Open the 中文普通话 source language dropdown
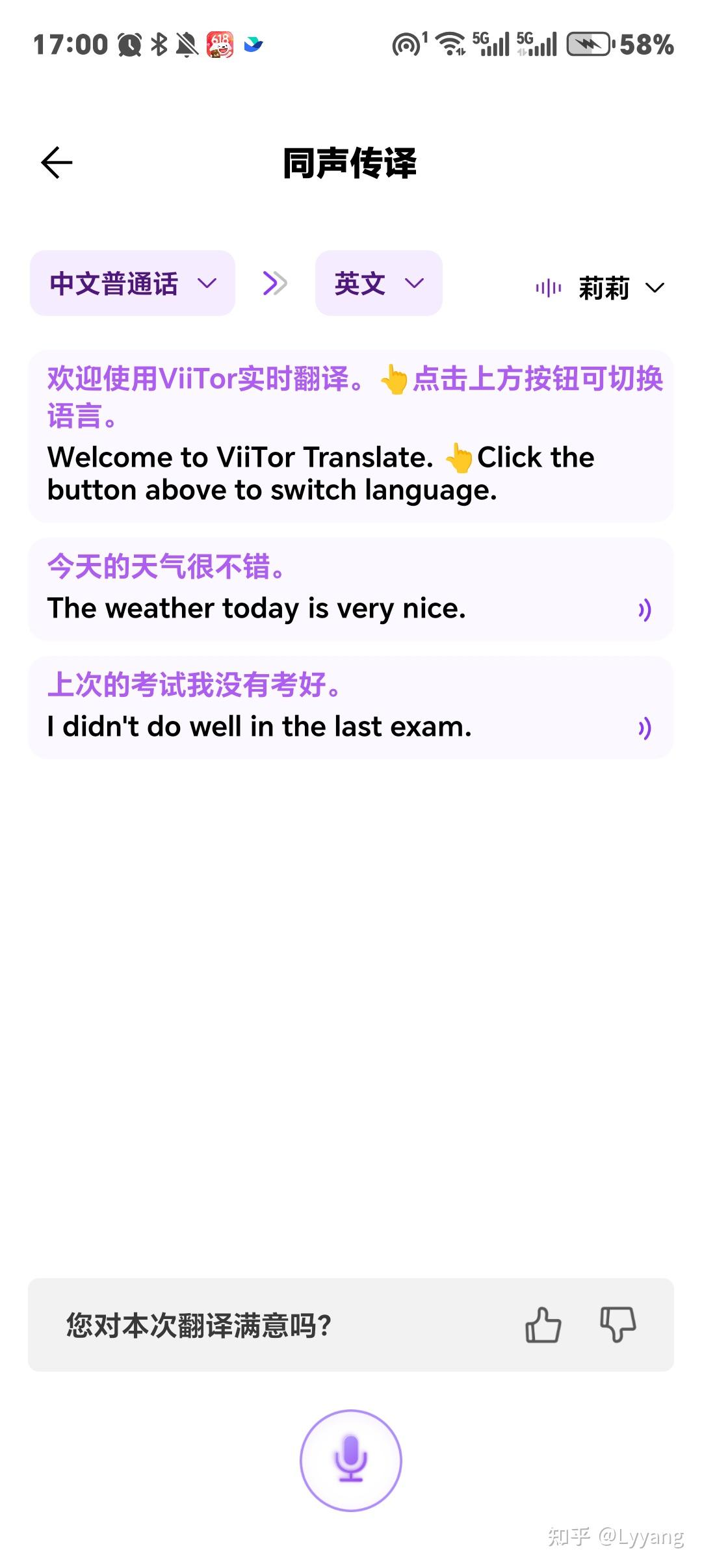Image resolution: width=702 pixels, height=1568 pixels. [x=132, y=283]
